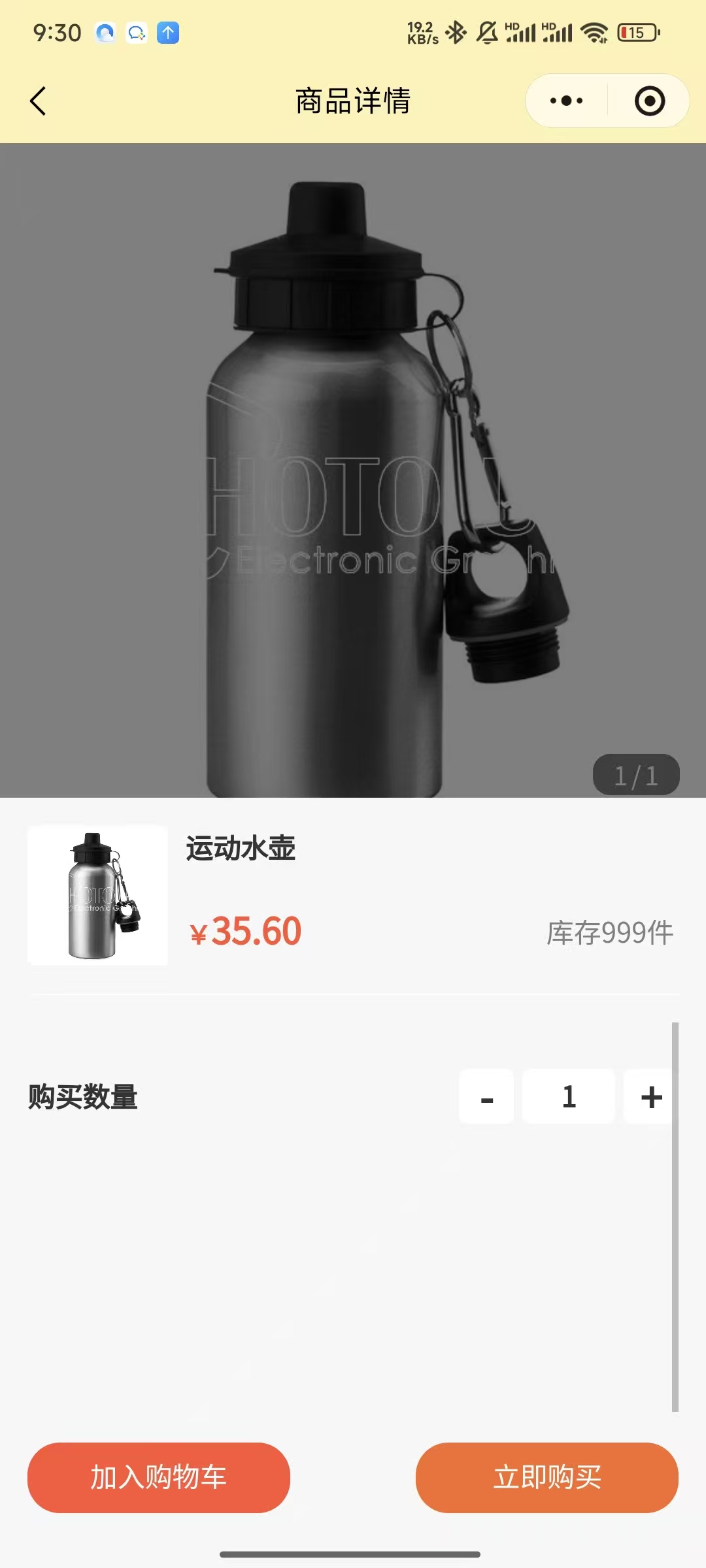Tap 加入购物车 to add to cart

[159, 1477]
